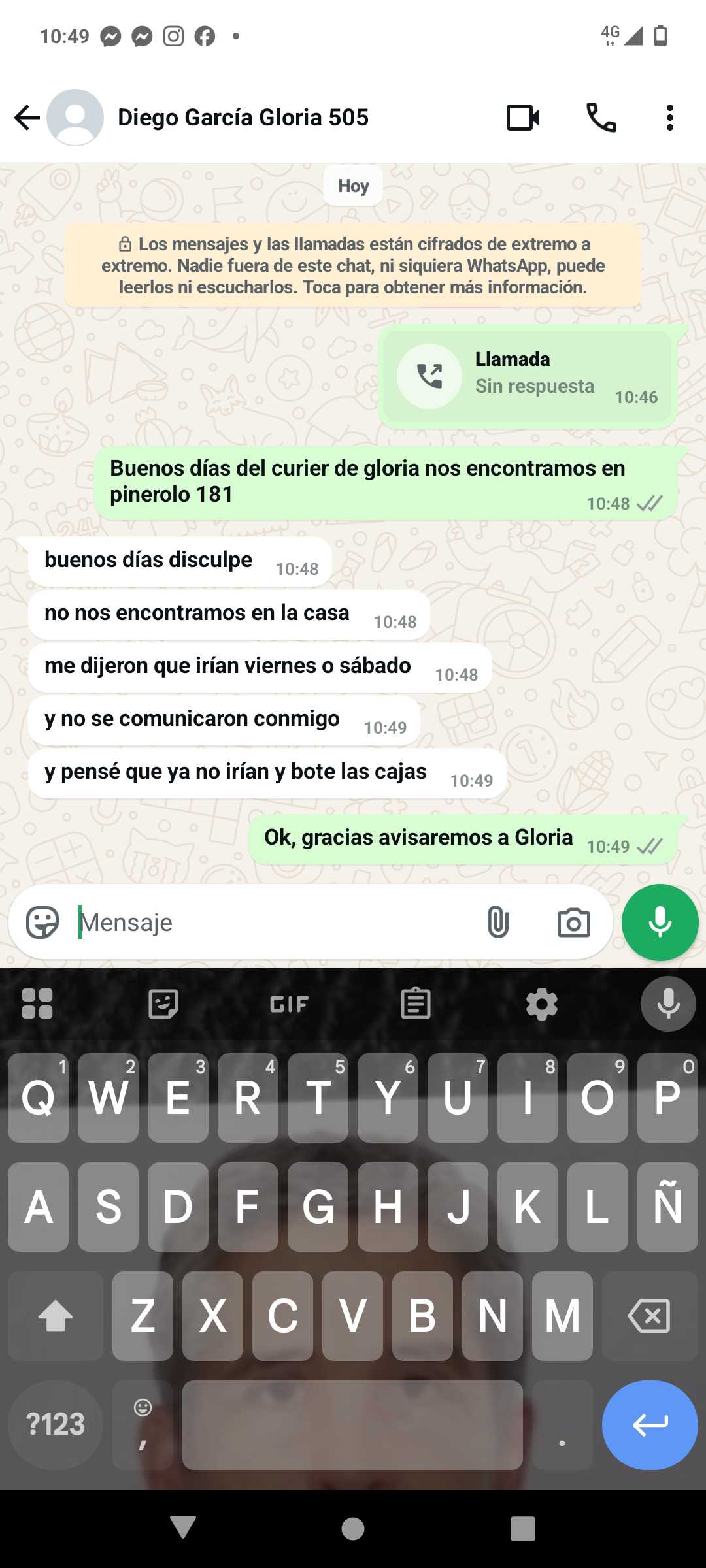This screenshot has height=1568, width=706.
Task: Record a voice message with green microphone
Action: 660,923
